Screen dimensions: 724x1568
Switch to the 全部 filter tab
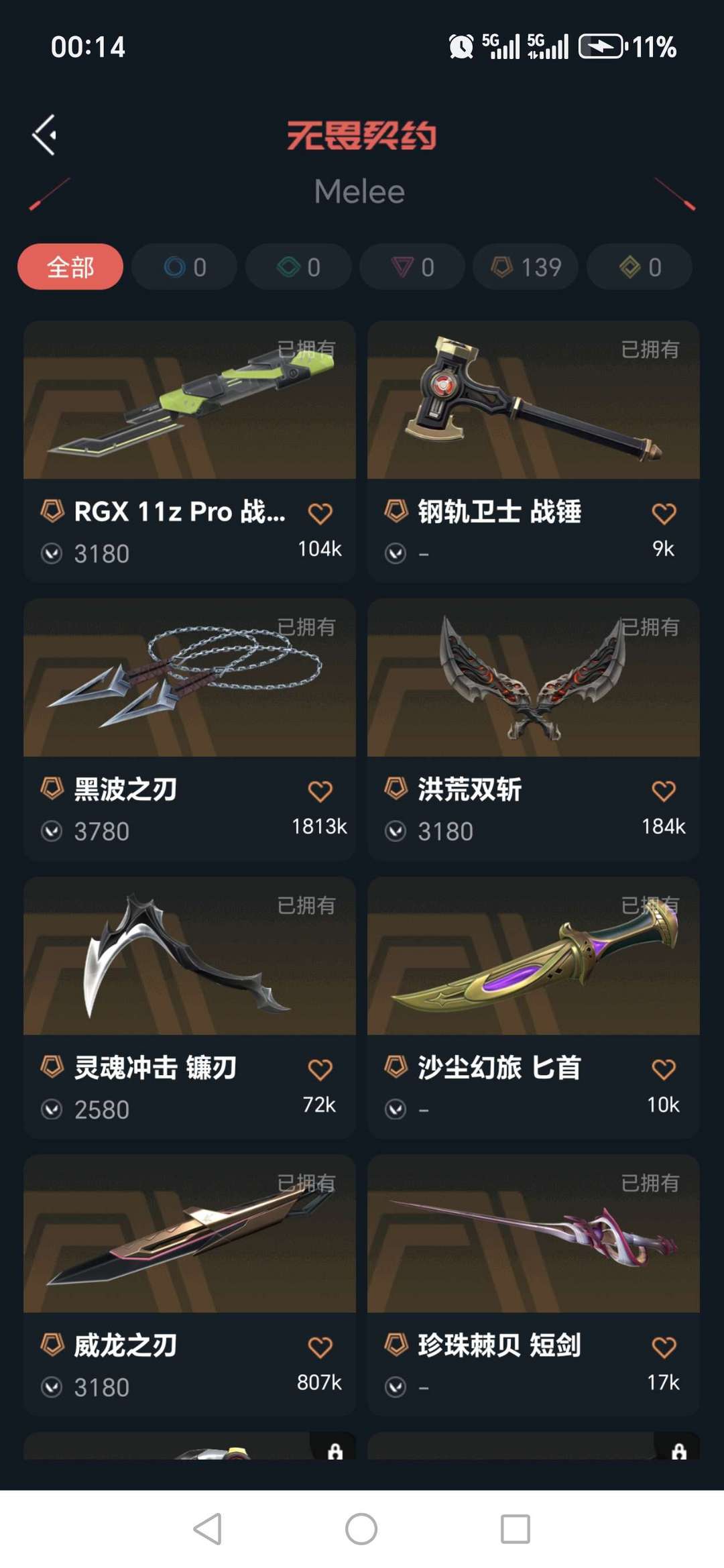click(x=71, y=267)
